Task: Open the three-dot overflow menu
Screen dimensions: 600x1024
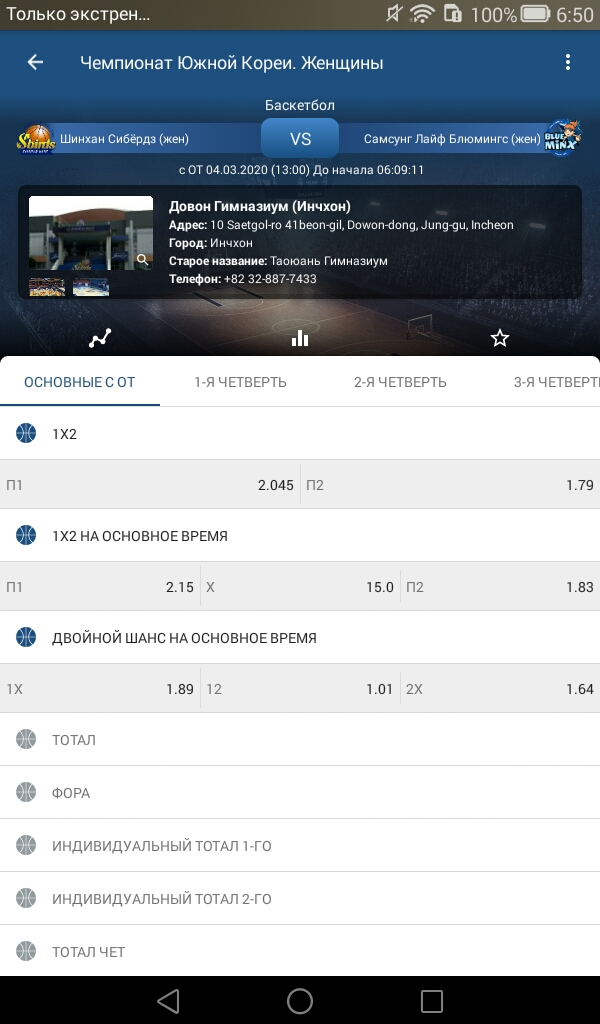Action: (x=567, y=63)
